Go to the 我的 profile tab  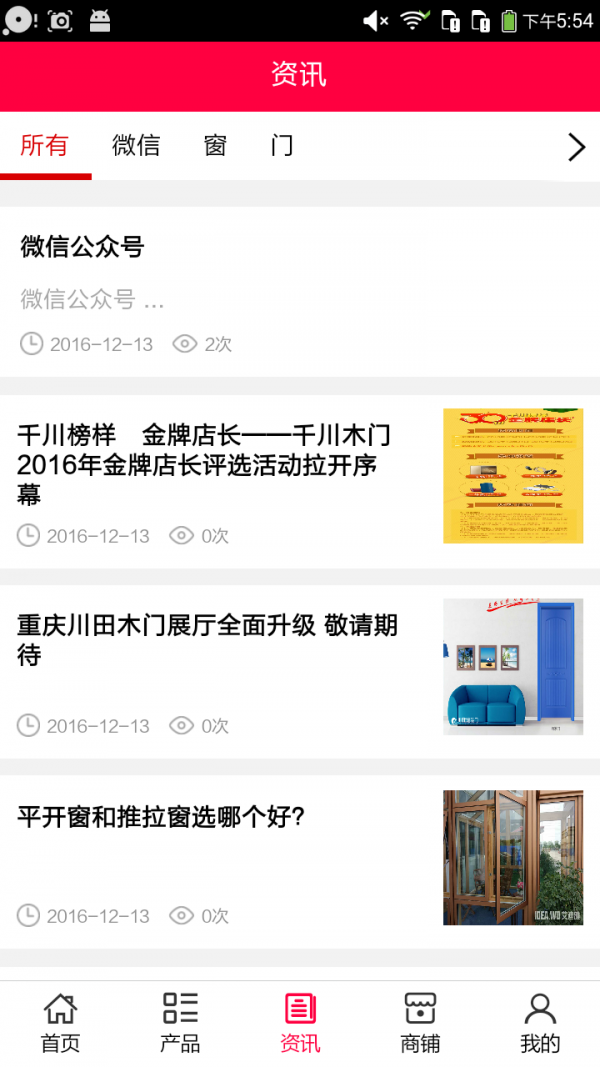pyautogui.click(x=540, y=1022)
